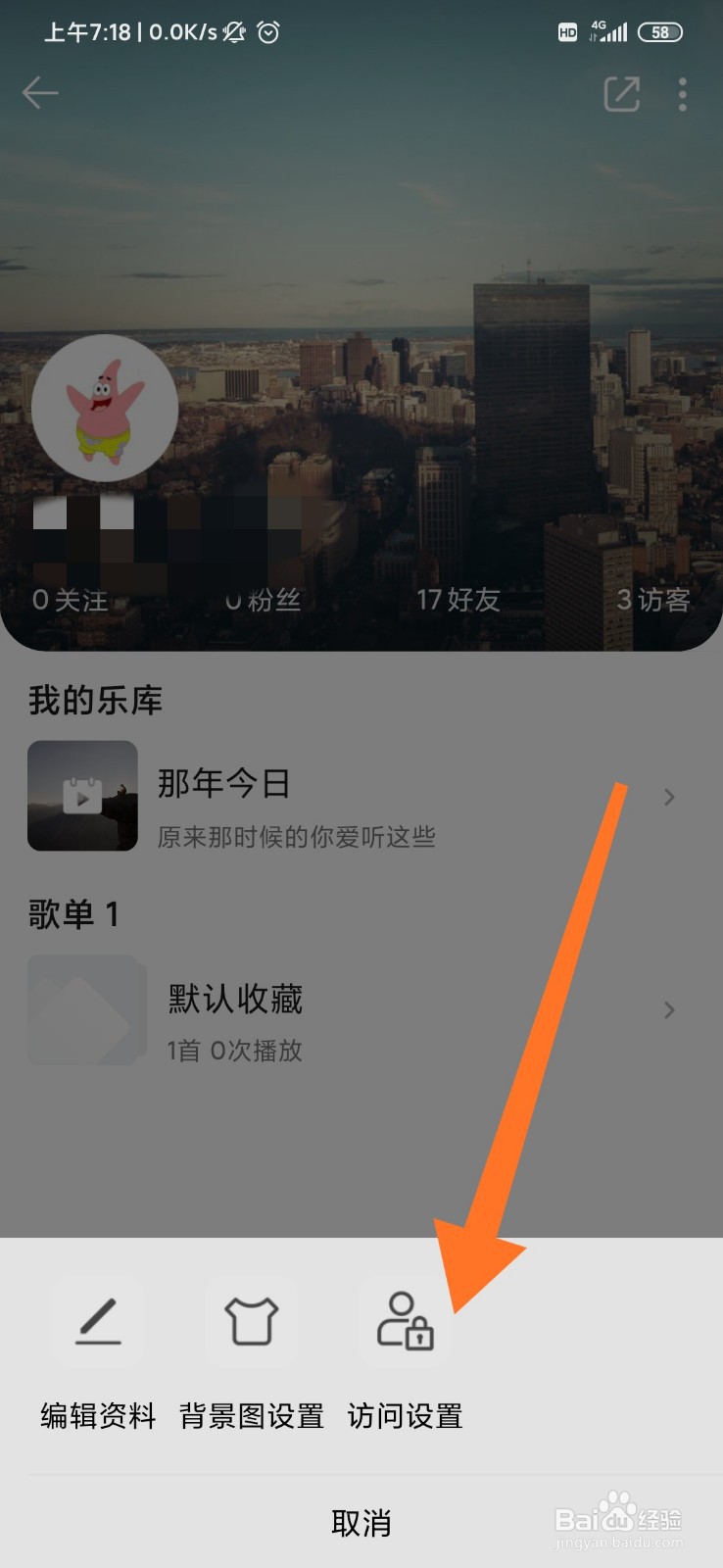
Task: Tap 编辑资料 menu entry
Action: (96, 1415)
